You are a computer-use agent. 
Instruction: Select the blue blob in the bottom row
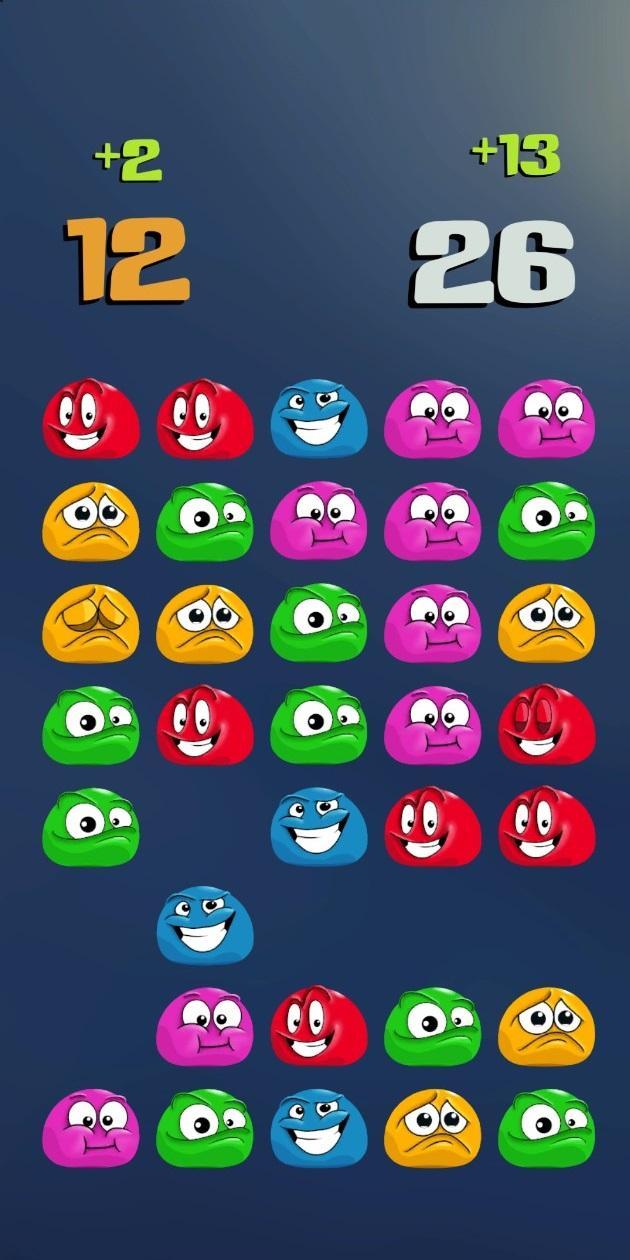pos(318,1127)
